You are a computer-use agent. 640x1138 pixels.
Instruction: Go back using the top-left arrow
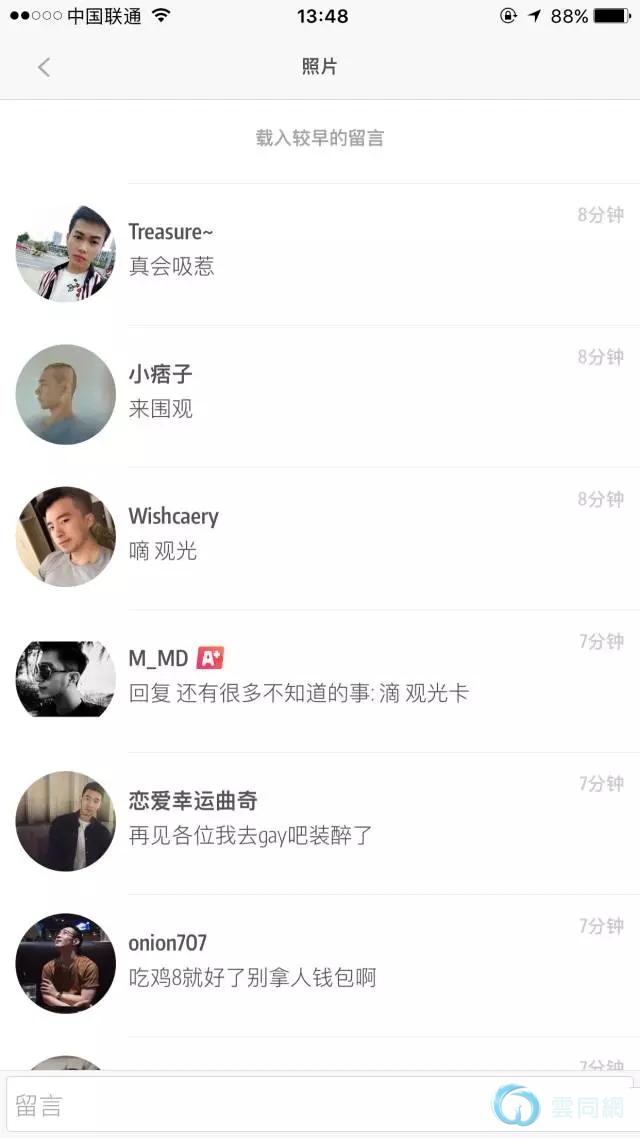click(44, 67)
